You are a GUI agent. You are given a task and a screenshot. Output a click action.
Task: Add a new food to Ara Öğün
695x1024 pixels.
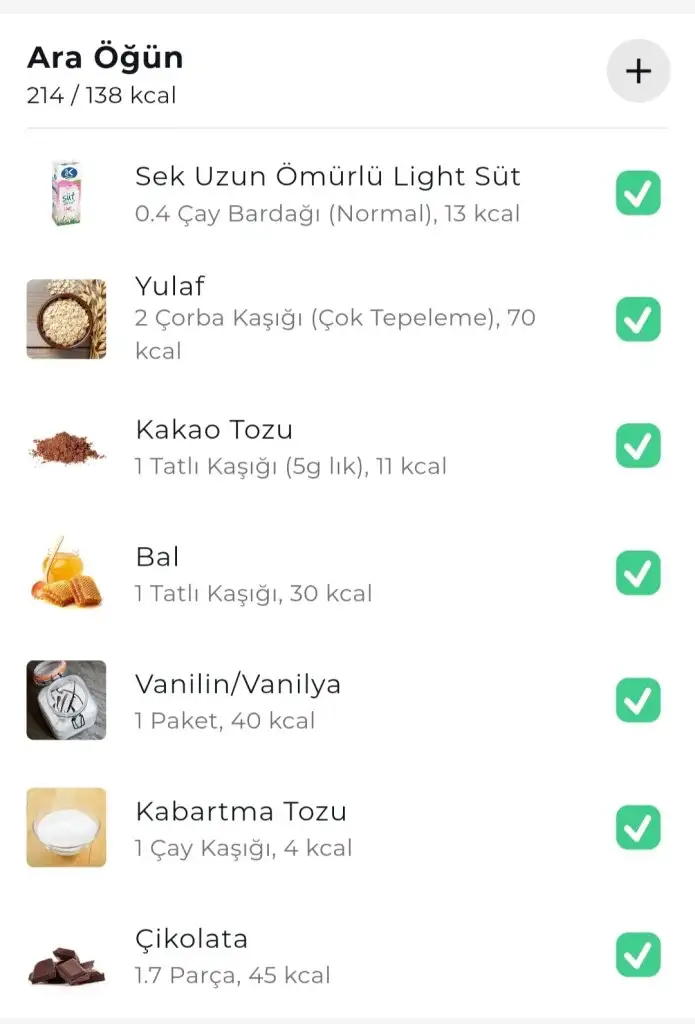click(638, 71)
